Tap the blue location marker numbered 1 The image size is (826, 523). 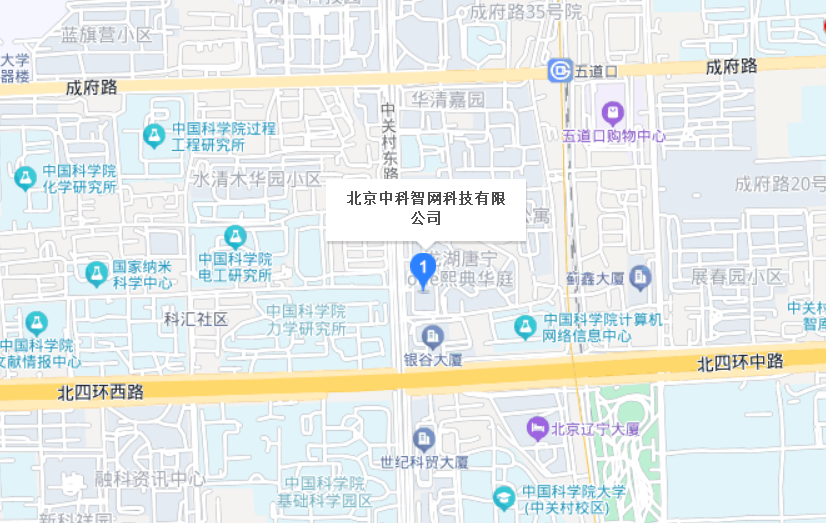click(x=423, y=268)
